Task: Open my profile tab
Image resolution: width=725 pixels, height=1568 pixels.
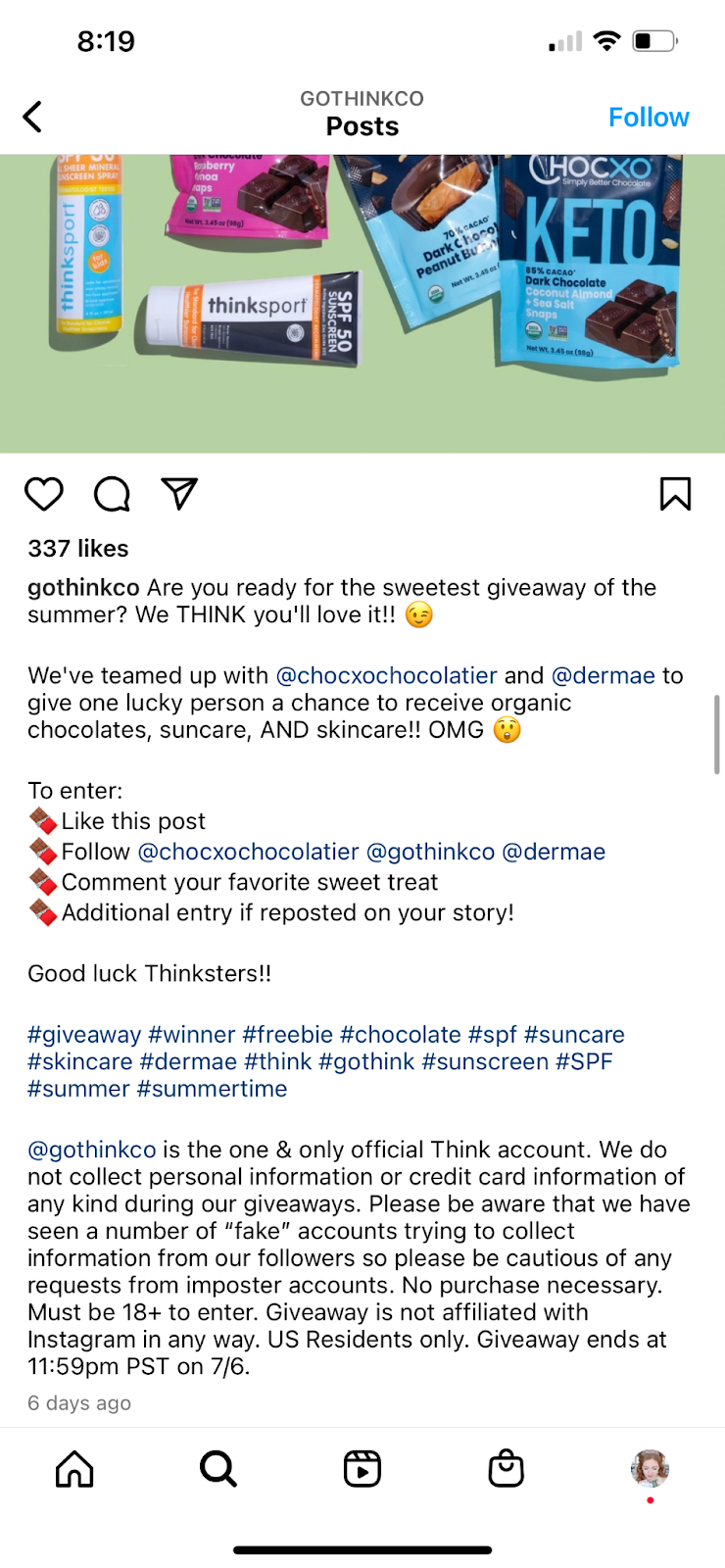Action: coord(650,1469)
